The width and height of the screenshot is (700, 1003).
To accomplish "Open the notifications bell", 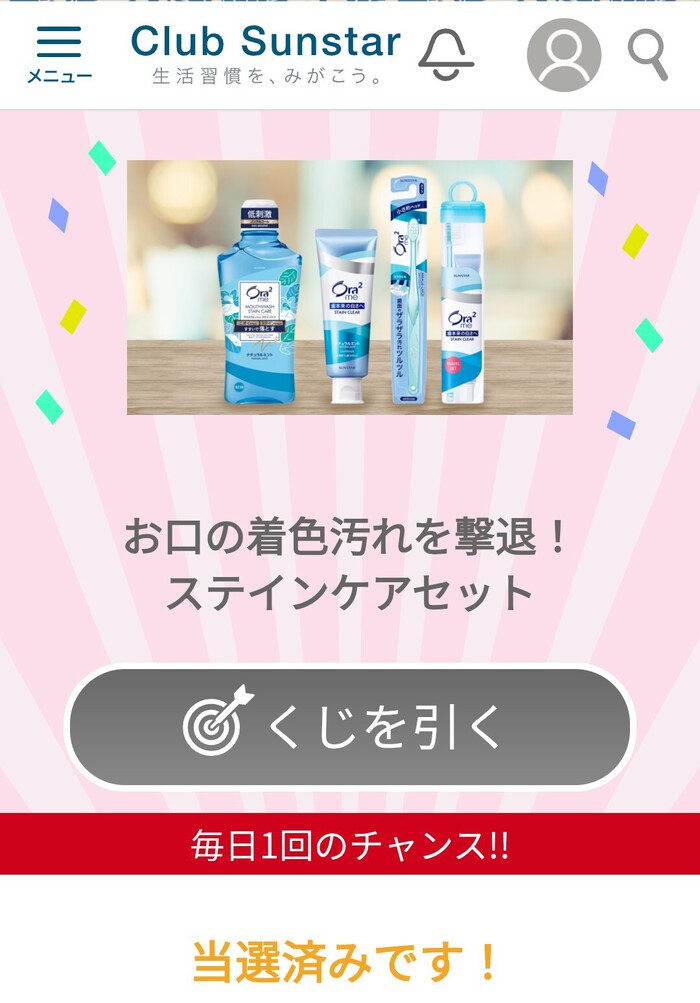I will (446, 55).
